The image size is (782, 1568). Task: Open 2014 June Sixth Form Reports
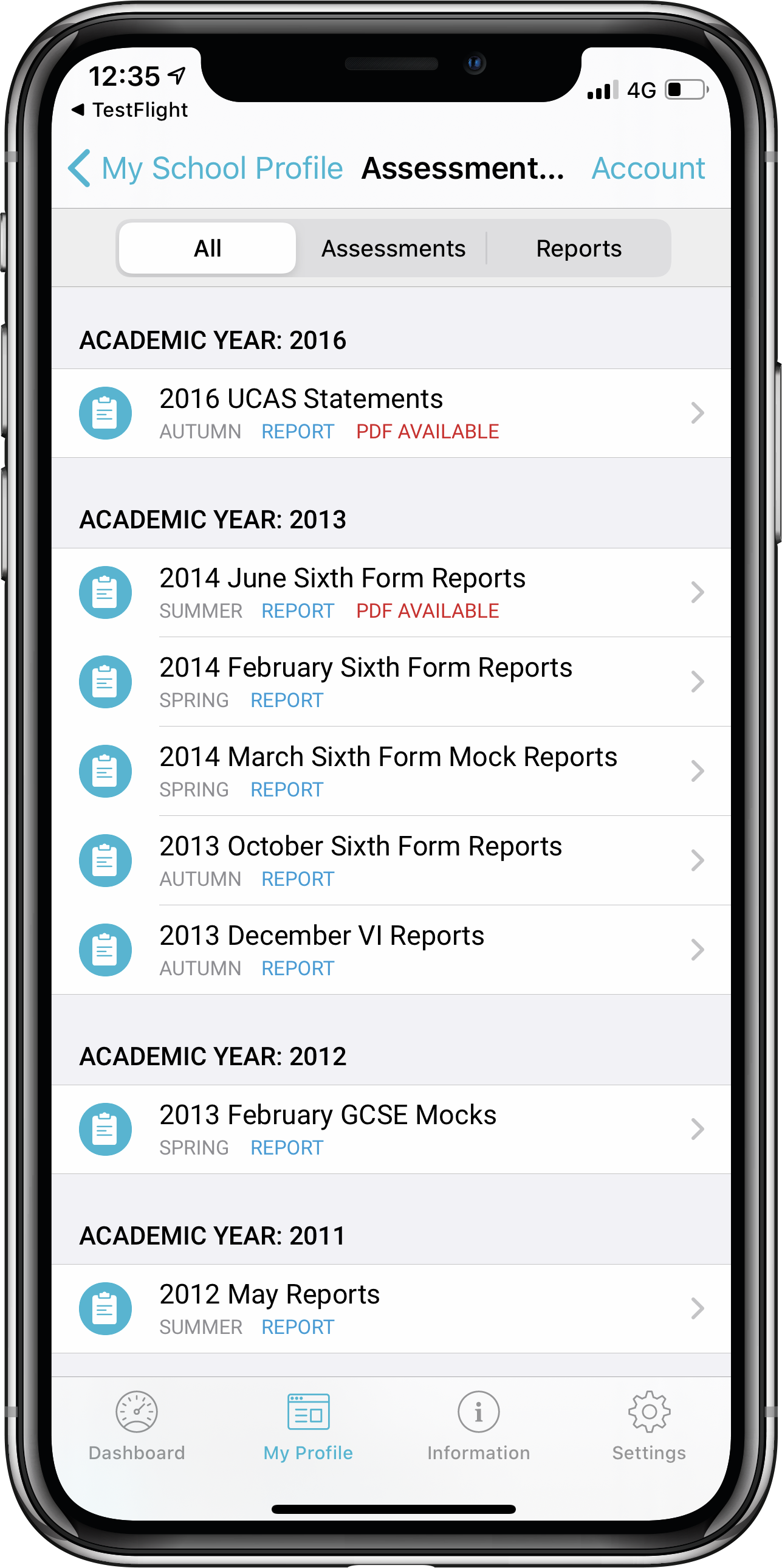pos(391,592)
